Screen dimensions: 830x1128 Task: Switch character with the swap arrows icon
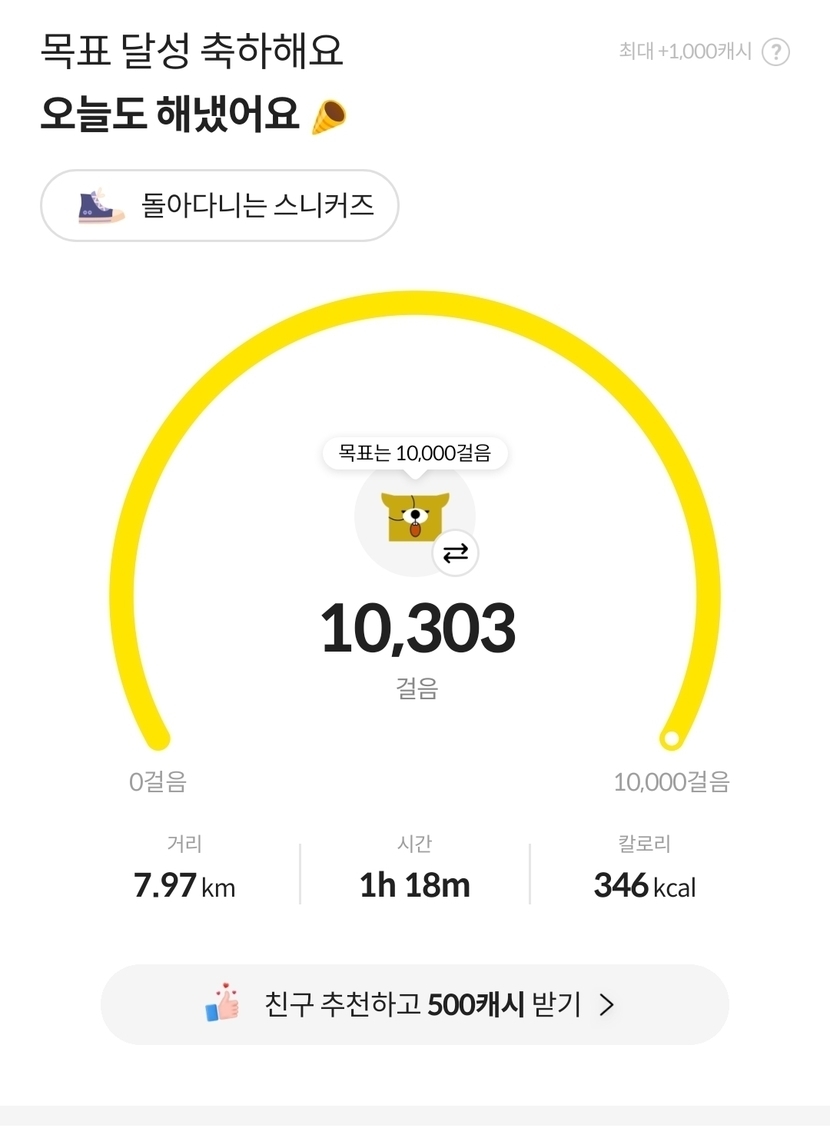455,552
